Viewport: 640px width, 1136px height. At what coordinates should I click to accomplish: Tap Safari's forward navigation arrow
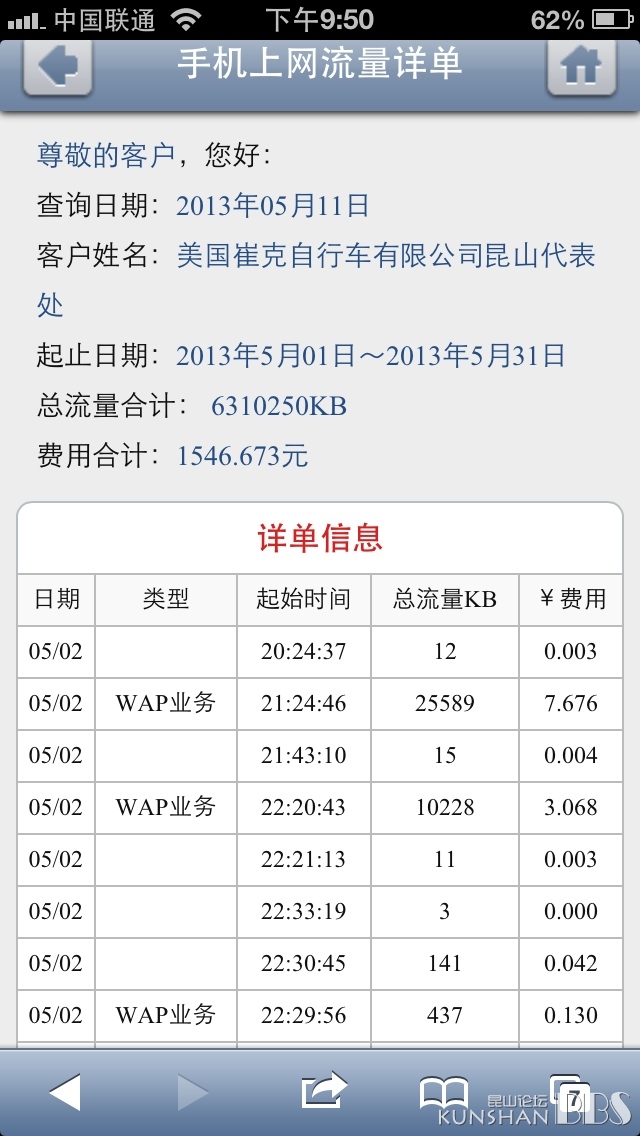click(192, 1093)
